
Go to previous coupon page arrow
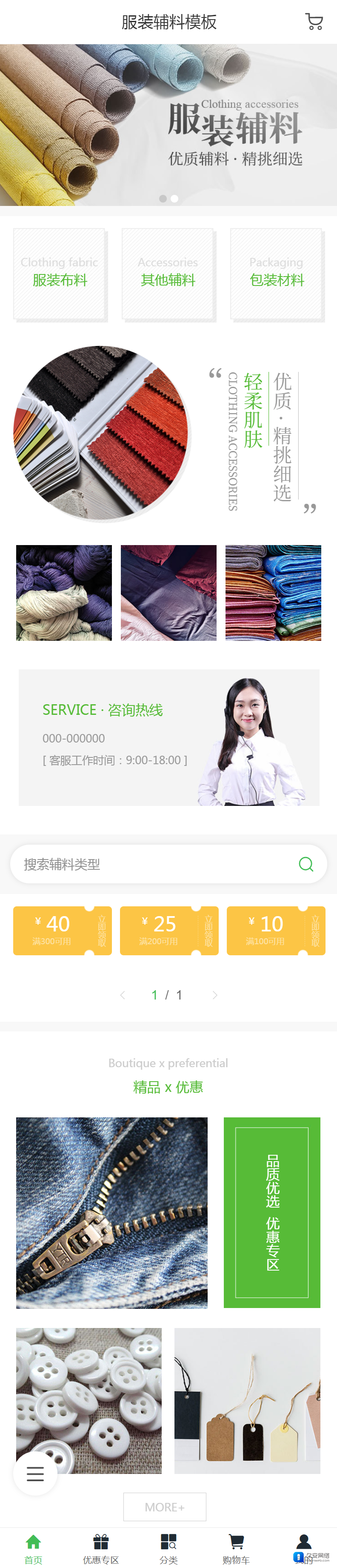[122, 994]
